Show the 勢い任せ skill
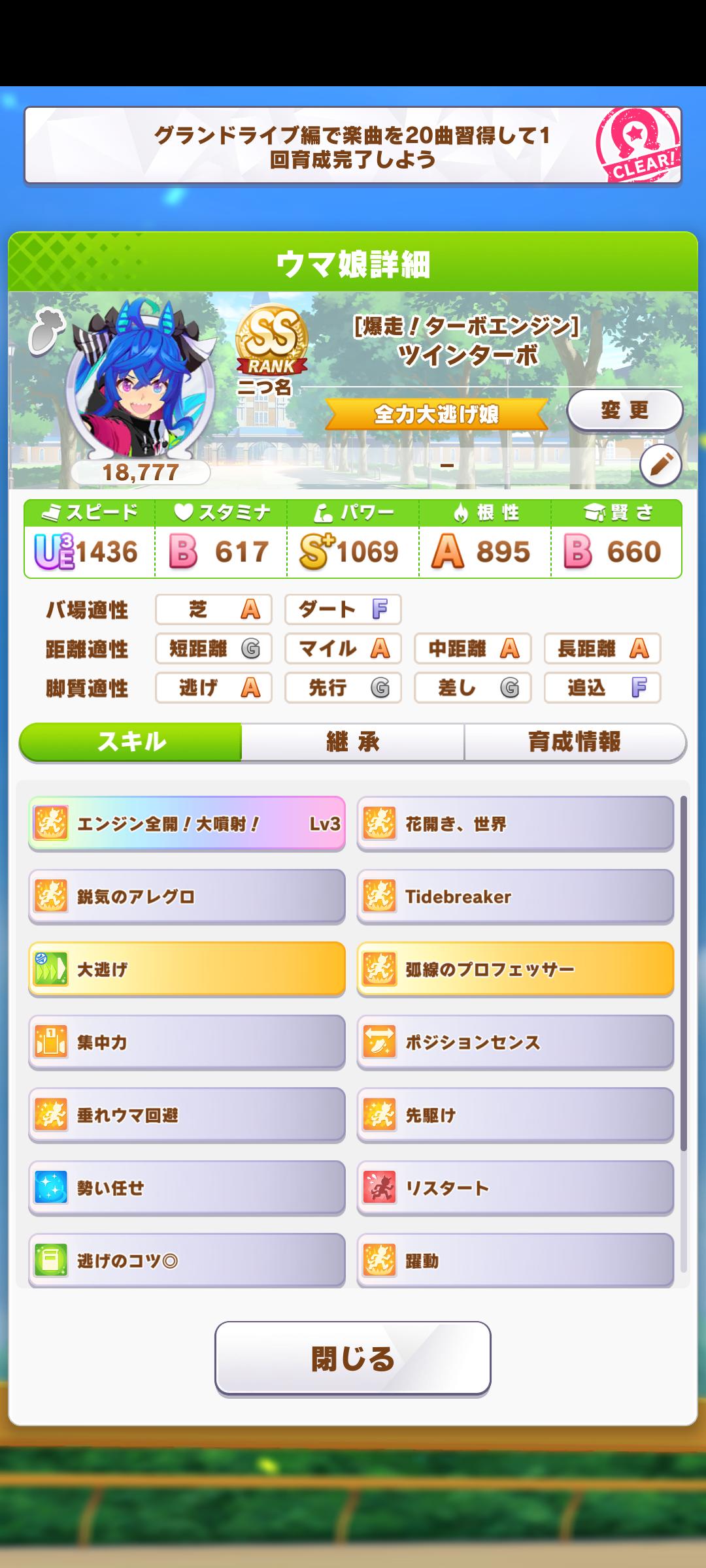The image size is (706, 1568). point(187,1188)
